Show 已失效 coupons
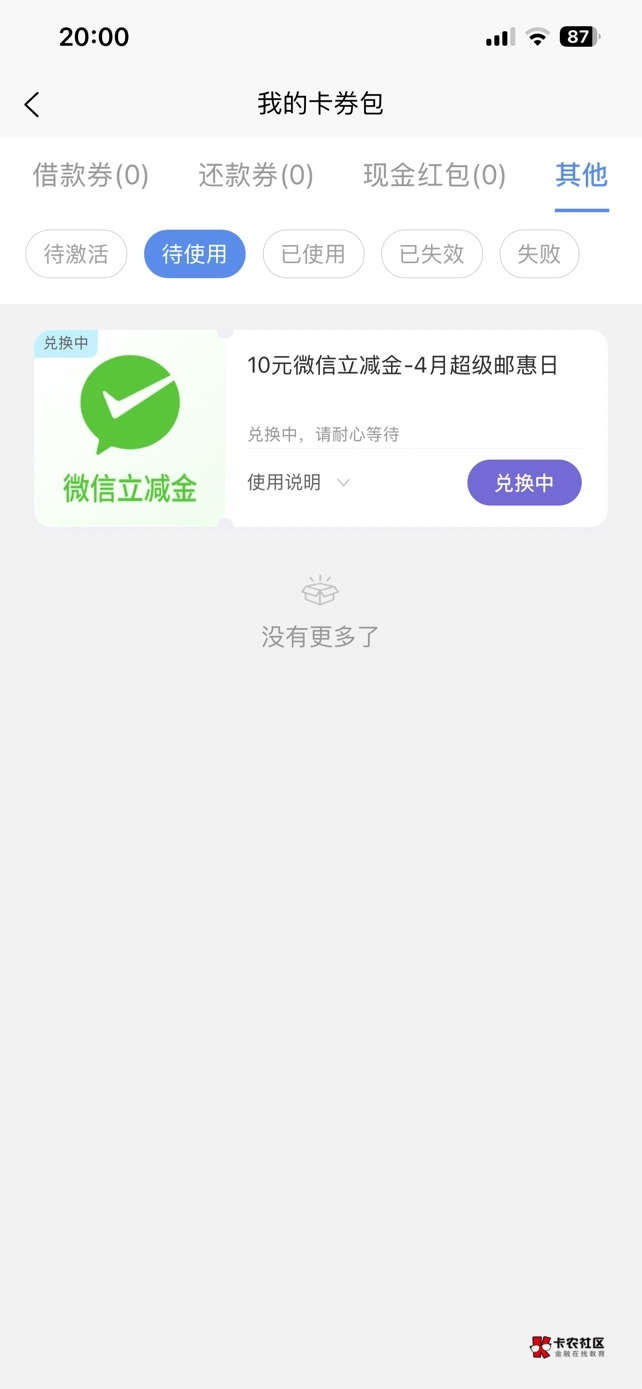Image resolution: width=642 pixels, height=1389 pixels. coord(432,254)
